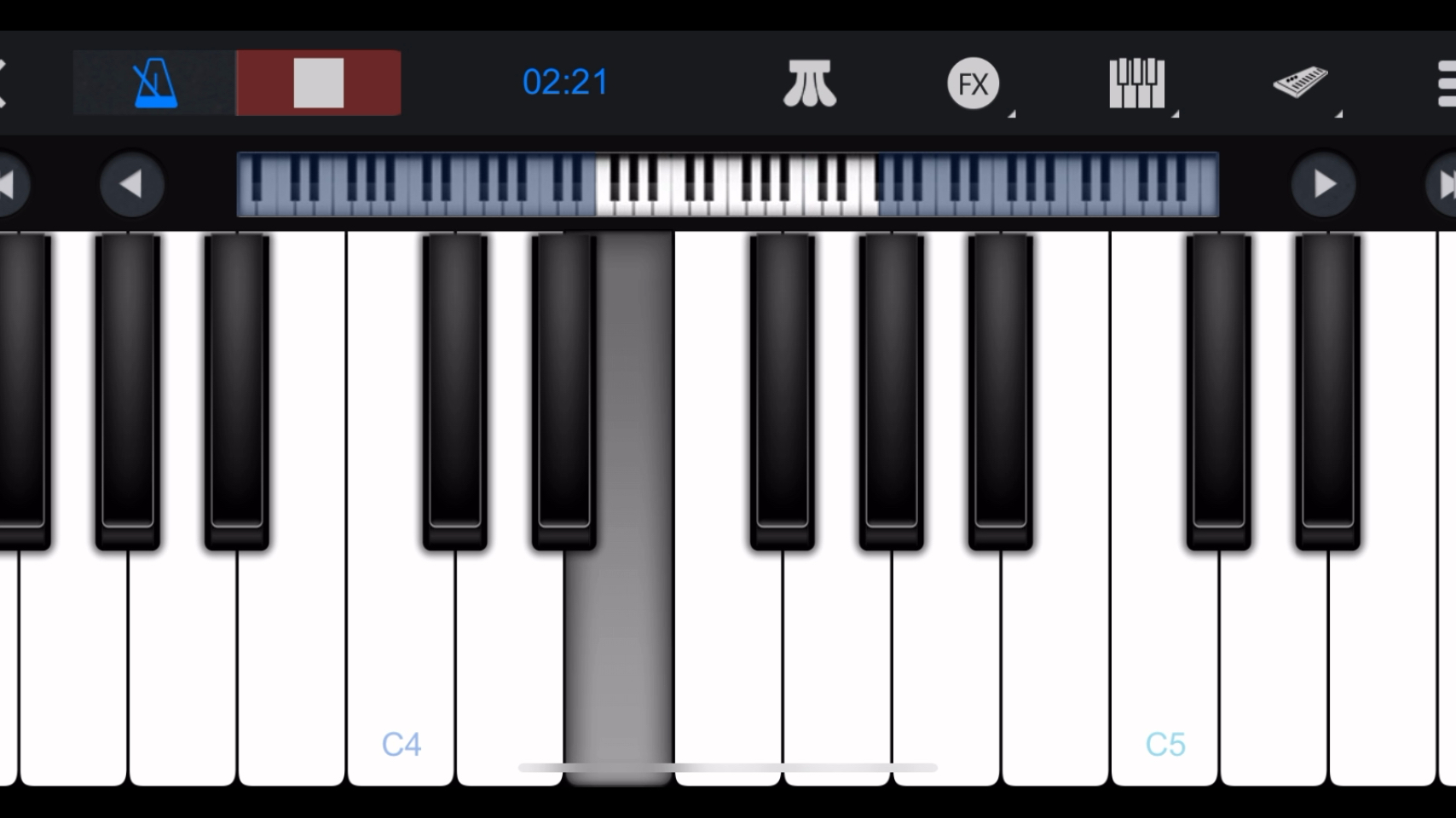
Task: Open the FX effects menu
Action: click(x=974, y=84)
